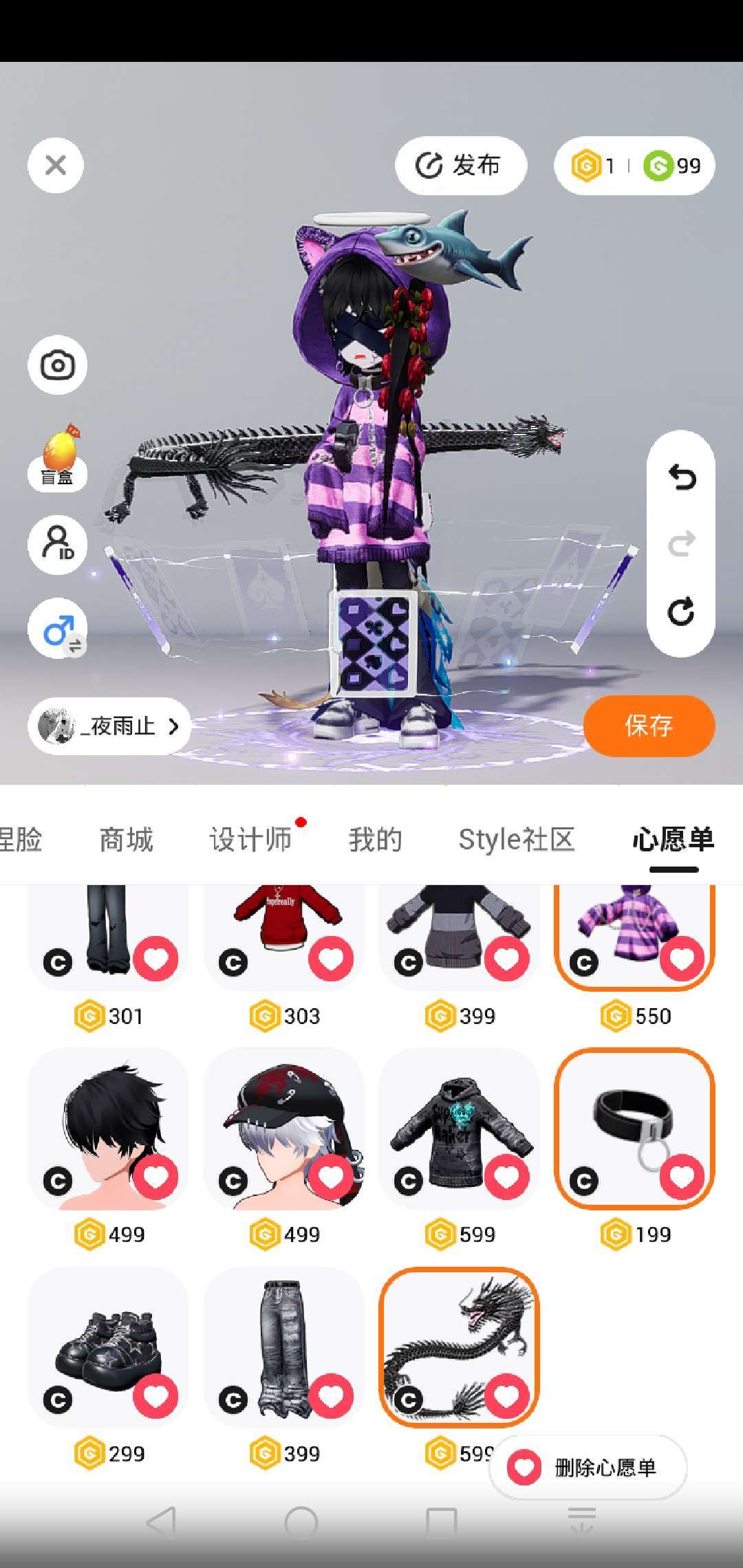
Task: Tap the 发布 publish button
Action: (x=460, y=166)
